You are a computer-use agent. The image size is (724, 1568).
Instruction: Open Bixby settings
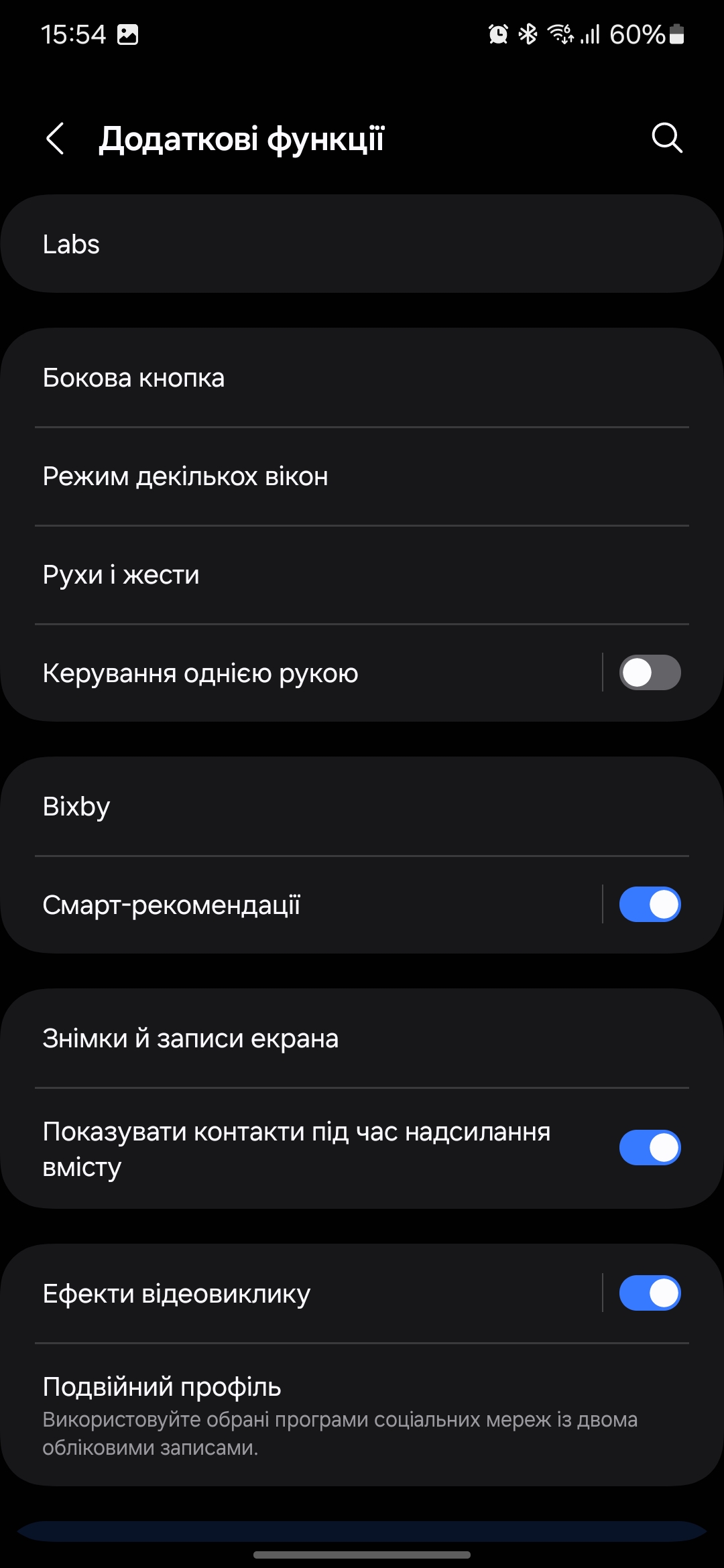pos(362,807)
